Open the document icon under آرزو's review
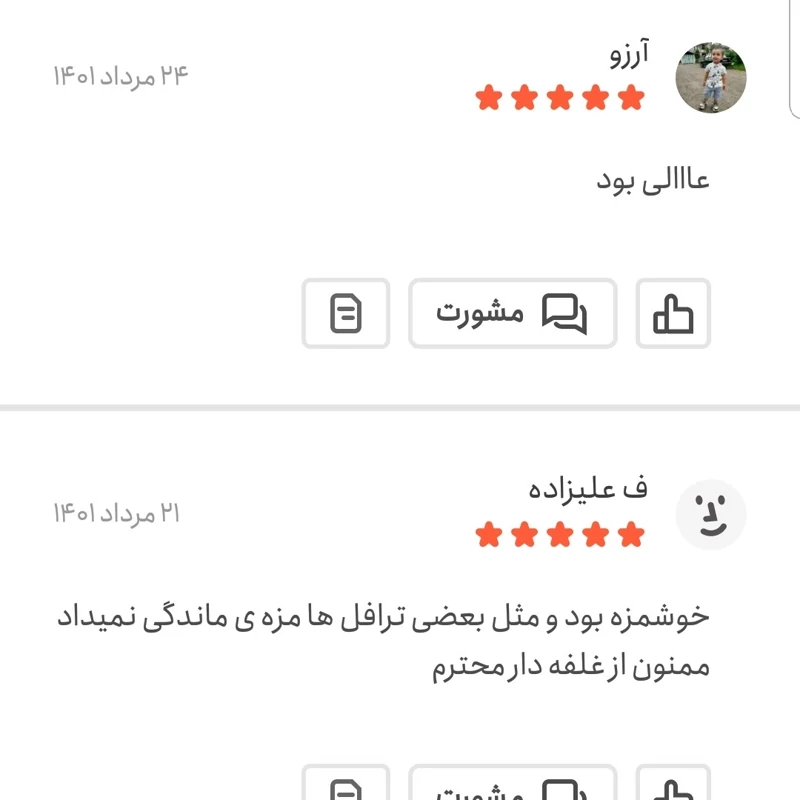The width and height of the screenshot is (800, 800). pos(346,314)
